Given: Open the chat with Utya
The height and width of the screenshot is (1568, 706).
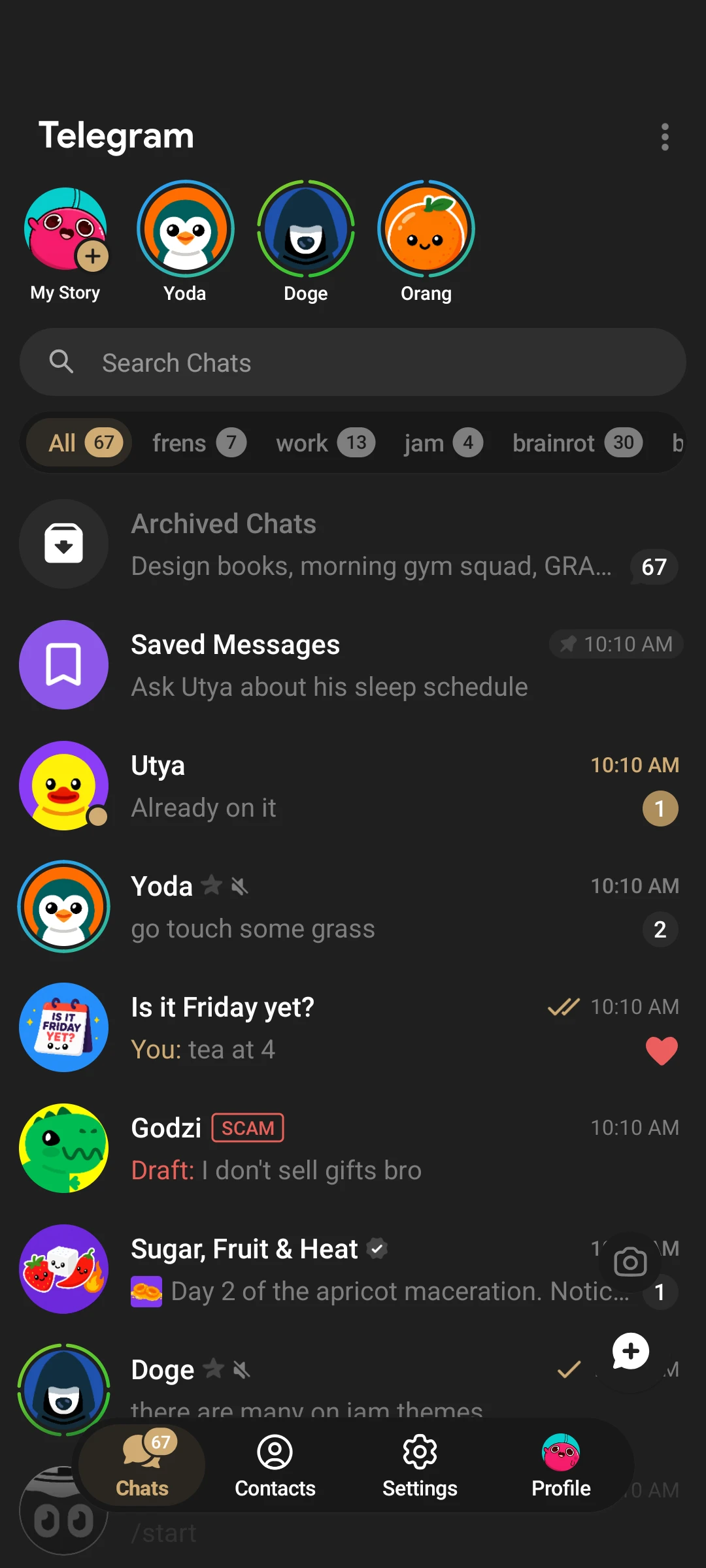Looking at the screenshot, I should coord(353,786).
